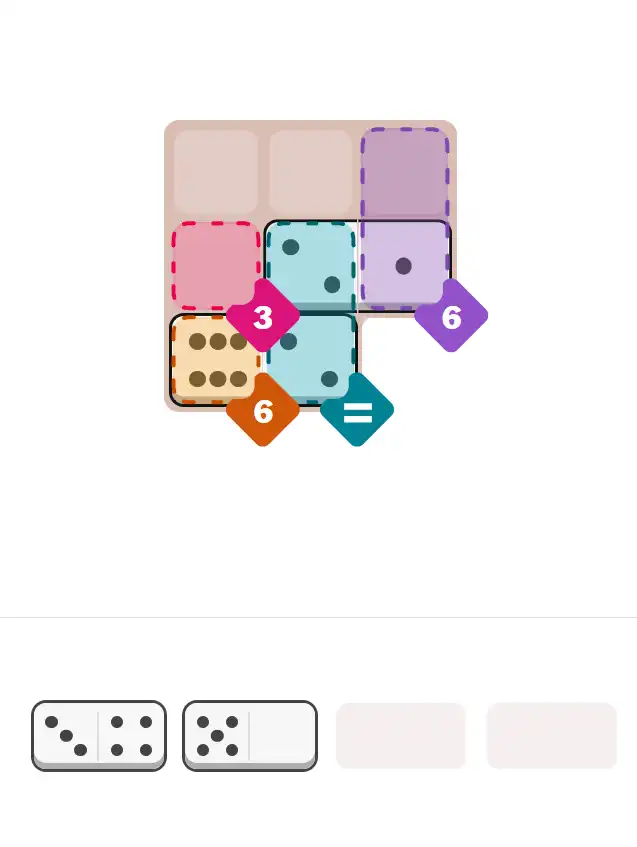Select the 5-blank domino in the tray
Screen dimensions: 637x847
tap(250, 735)
